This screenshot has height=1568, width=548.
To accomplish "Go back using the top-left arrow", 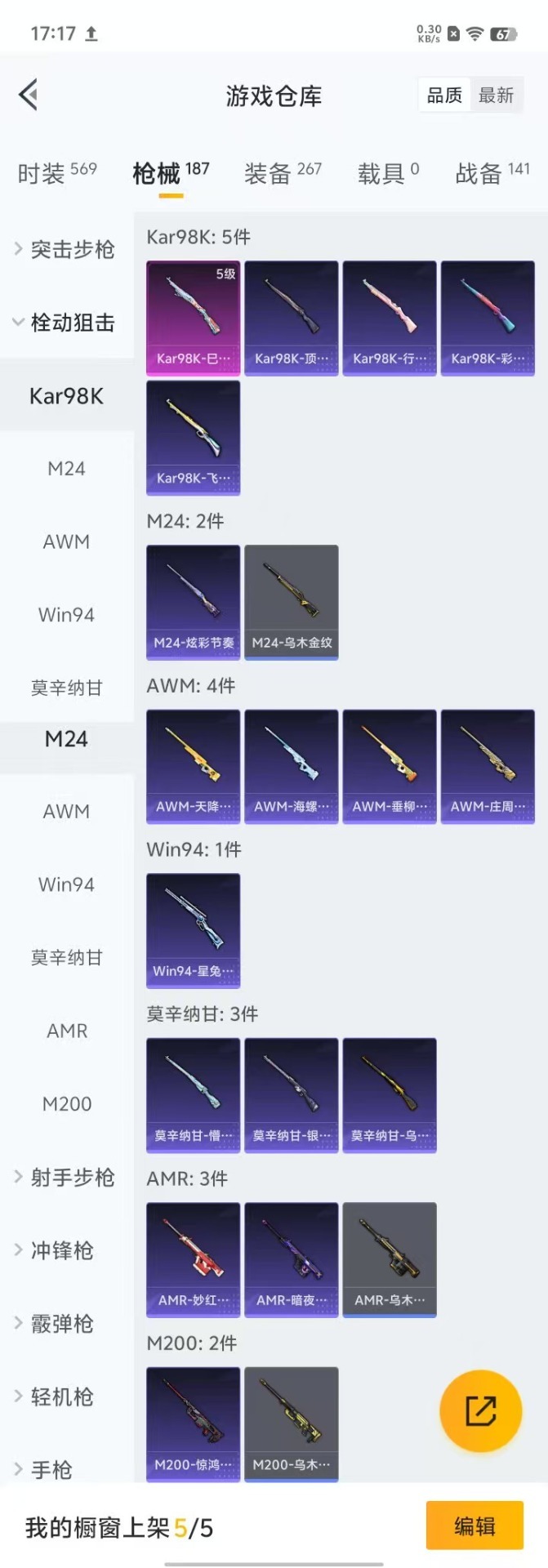I will (29, 95).
